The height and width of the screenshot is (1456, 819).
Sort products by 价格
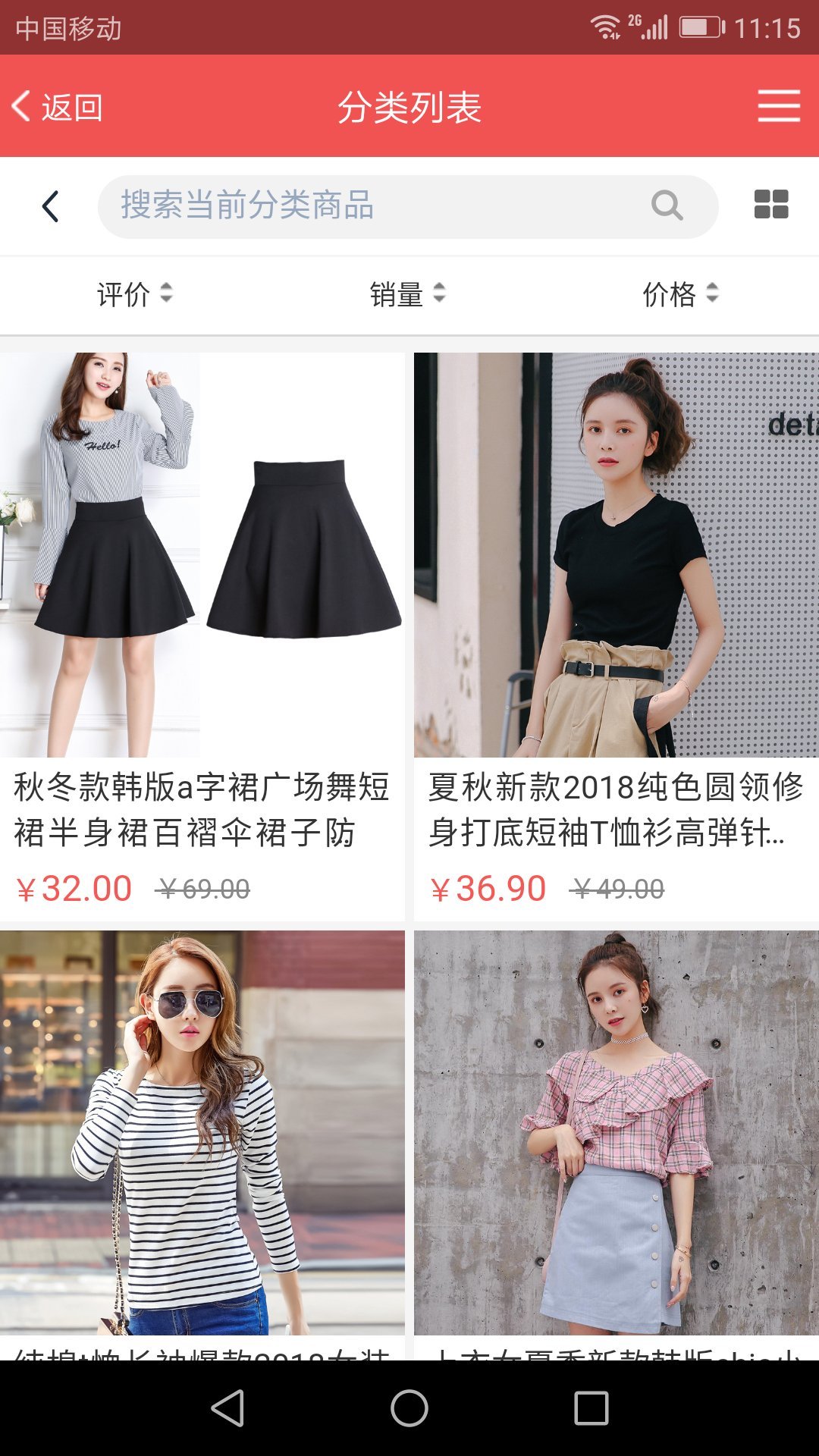click(680, 294)
